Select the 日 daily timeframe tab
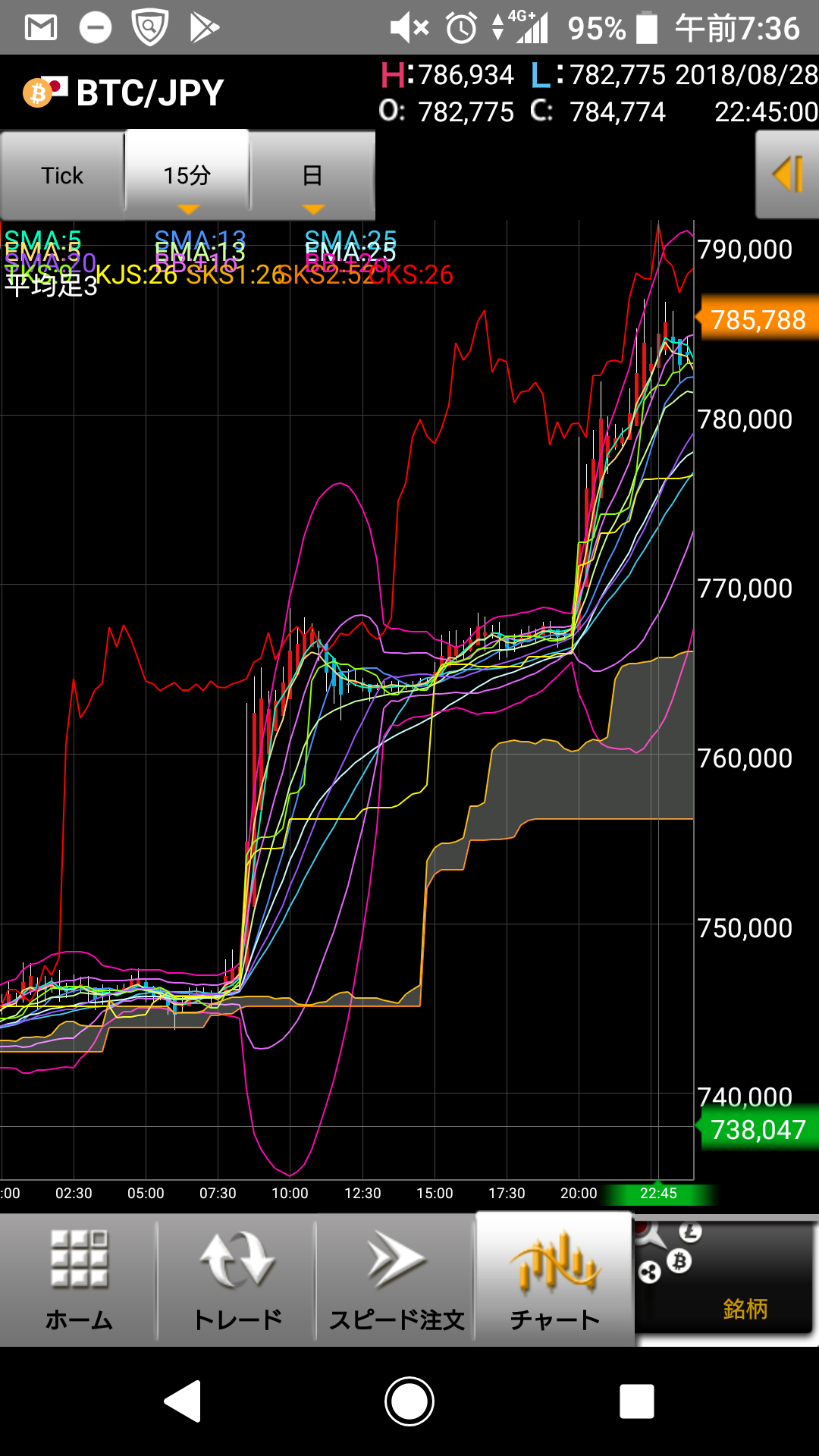819x1456 pixels. (312, 175)
